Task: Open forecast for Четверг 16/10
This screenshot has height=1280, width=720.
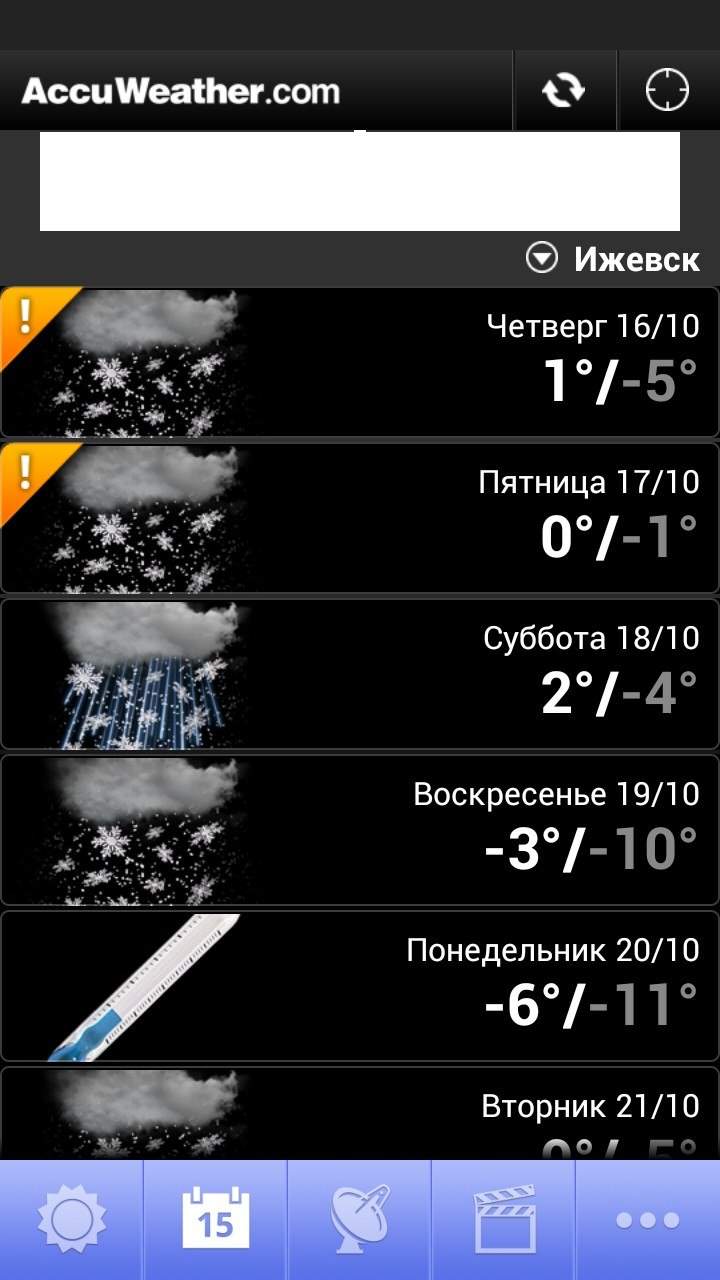Action: click(360, 362)
